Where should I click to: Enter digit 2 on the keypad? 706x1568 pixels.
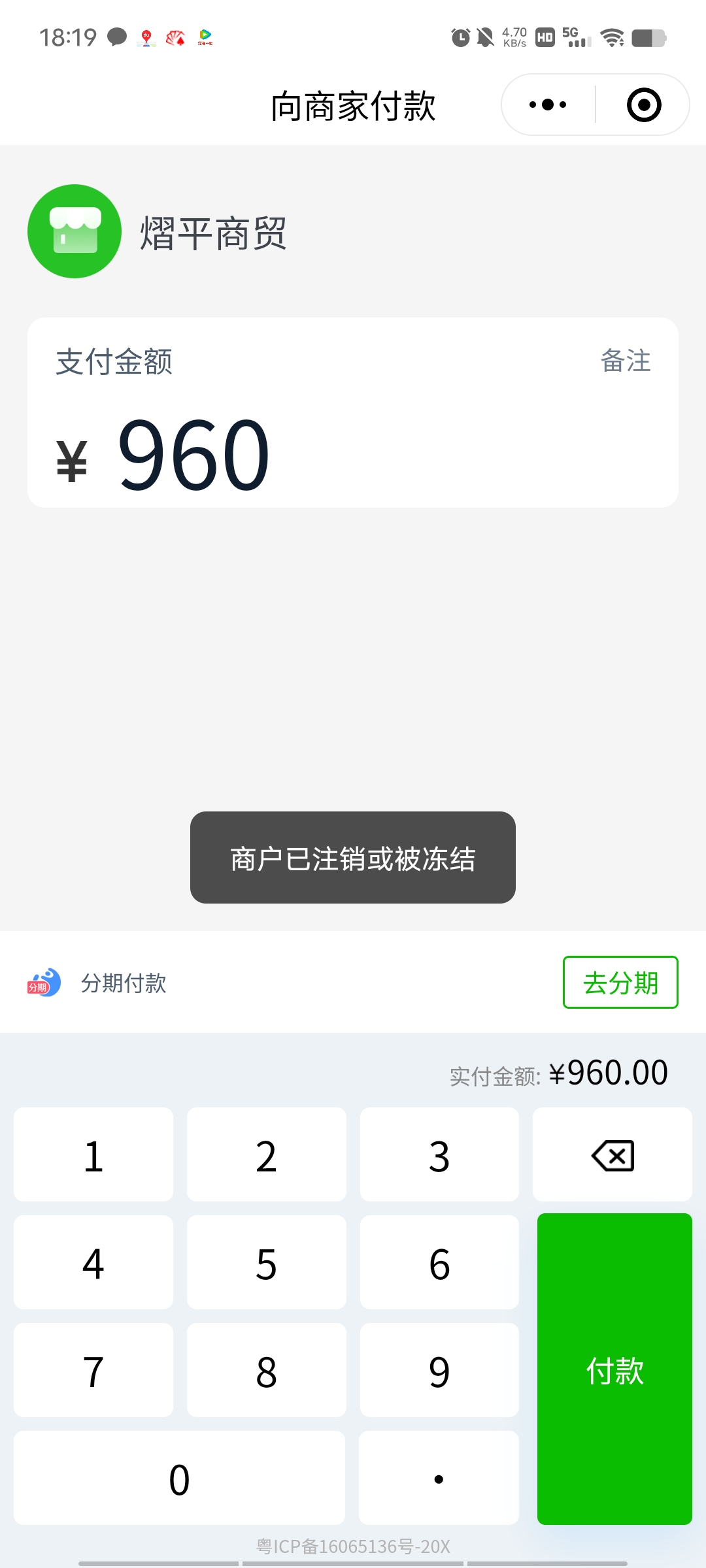[x=267, y=1154]
